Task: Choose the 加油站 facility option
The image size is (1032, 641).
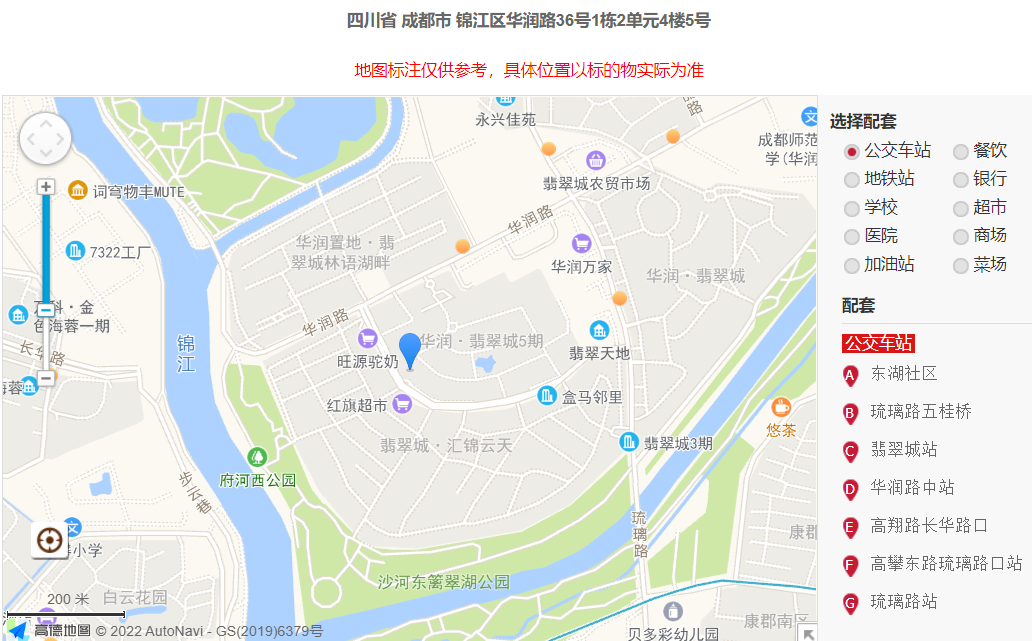Action: (851, 266)
